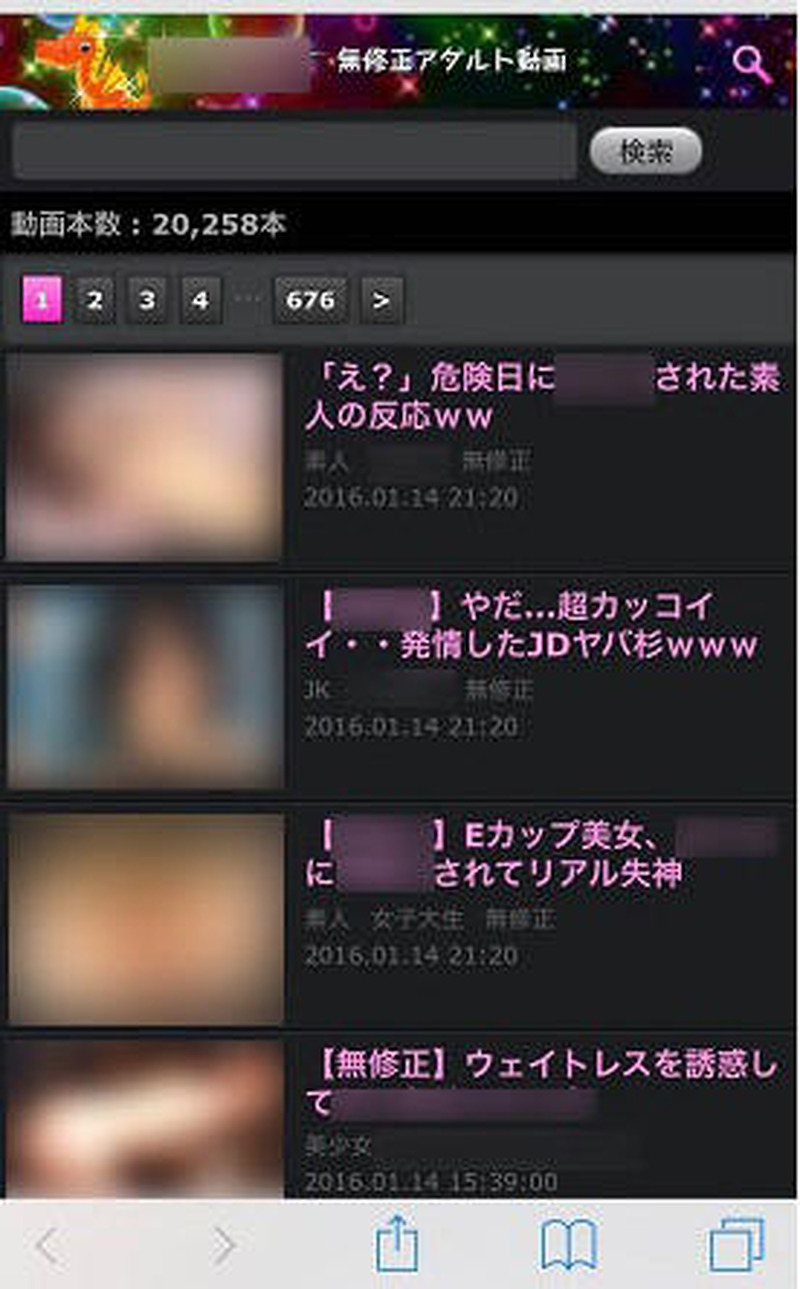Open next page arrow

point(382,300)
